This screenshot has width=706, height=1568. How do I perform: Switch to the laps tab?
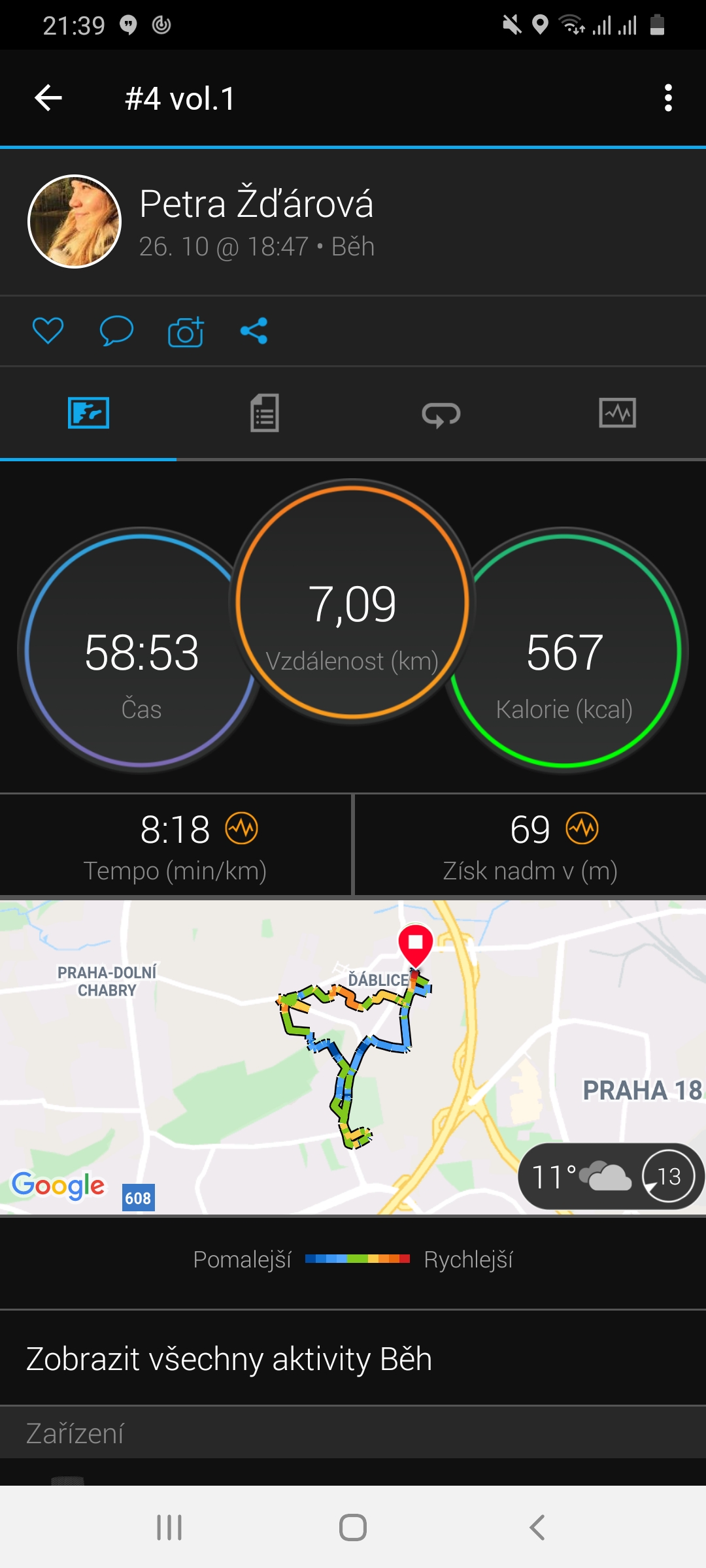[x=441, y=414]
